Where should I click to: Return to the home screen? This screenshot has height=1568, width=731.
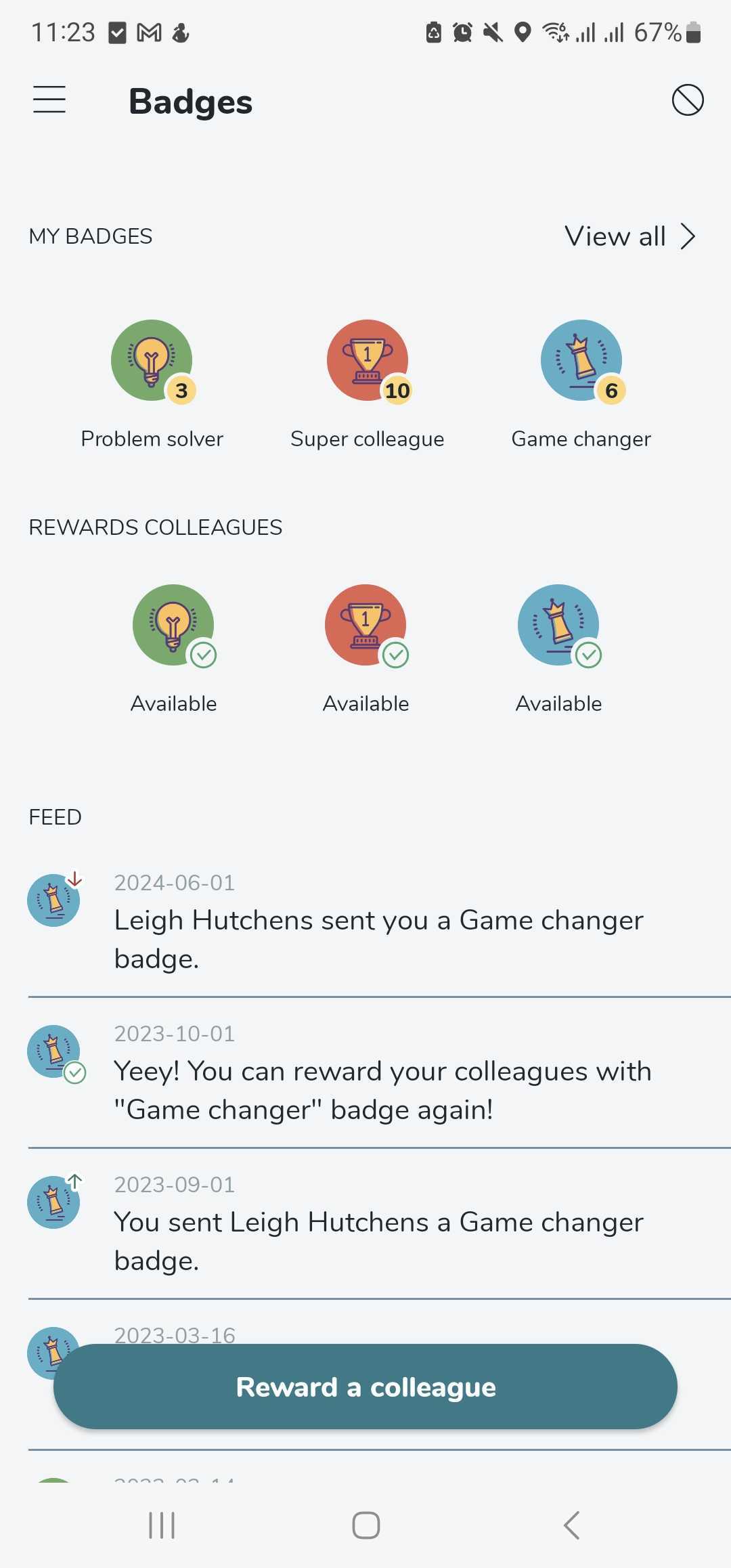pos(365,1525)
